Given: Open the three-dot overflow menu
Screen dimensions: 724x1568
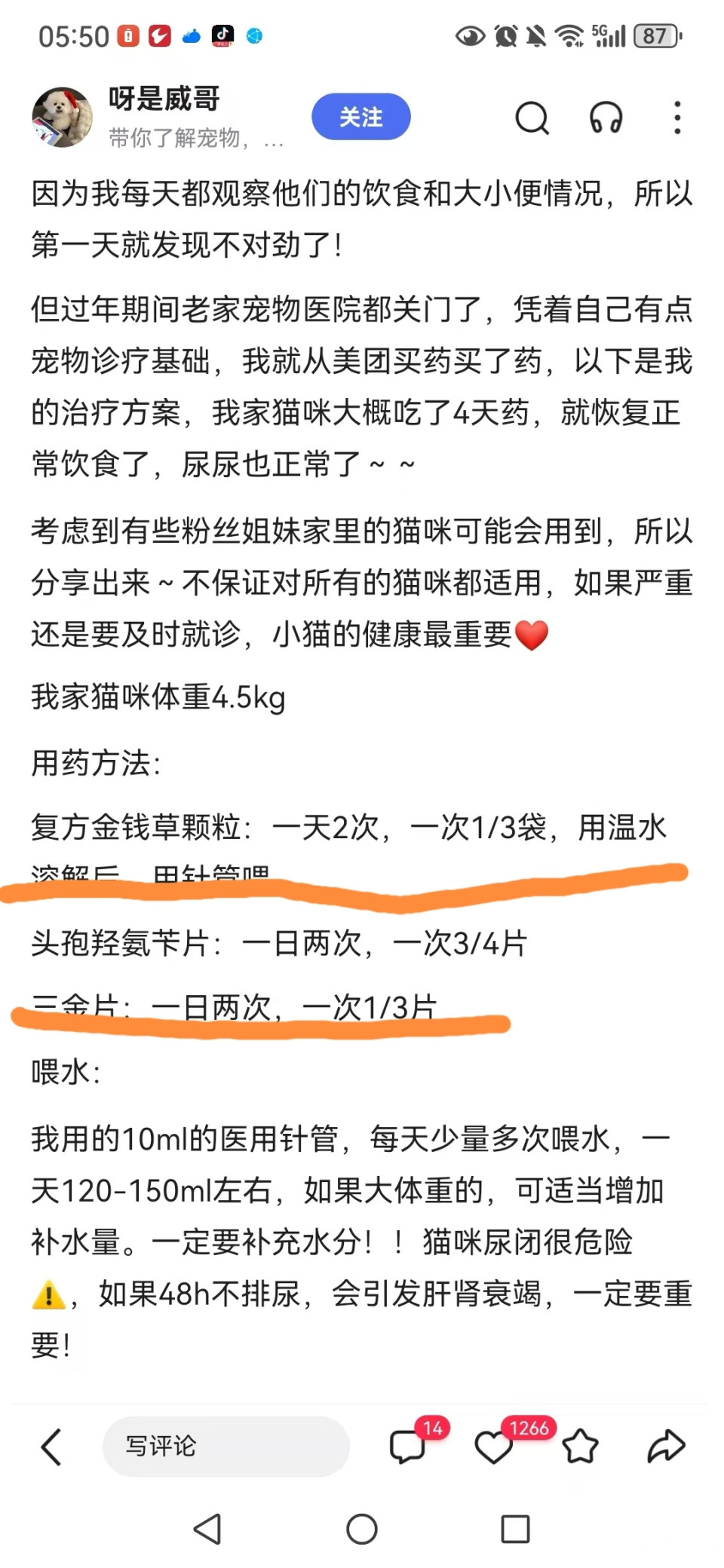Looking at the screenshot, I should [677, 118].
